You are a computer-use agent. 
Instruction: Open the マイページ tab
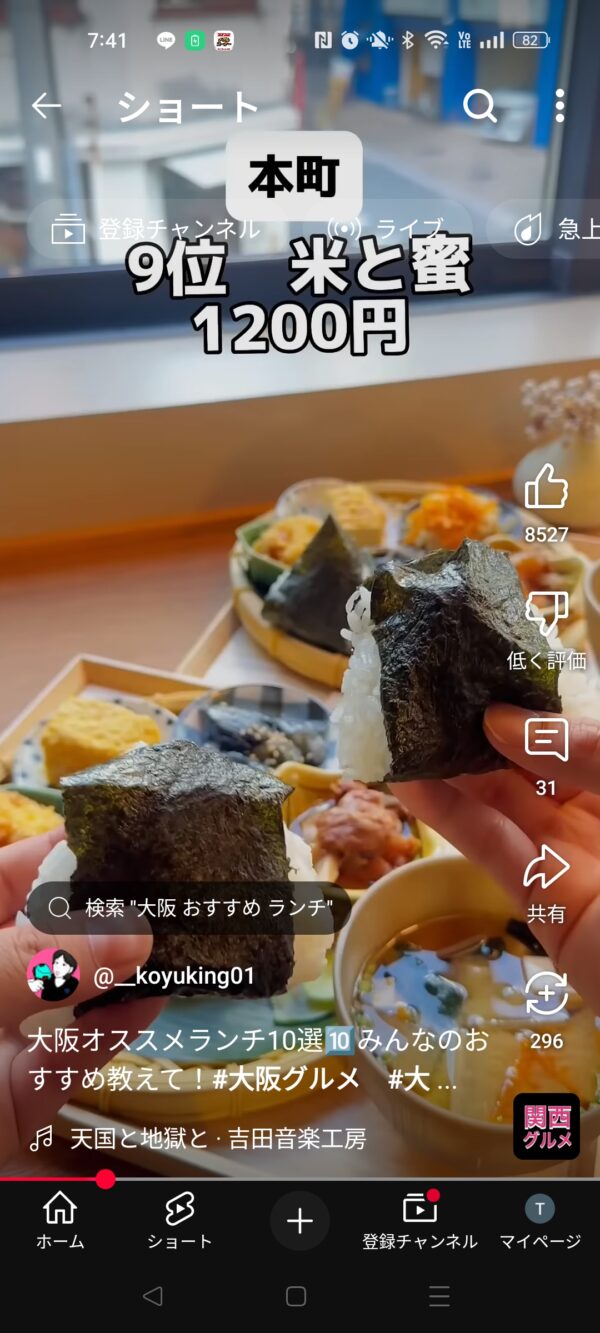pos(540,1221)
